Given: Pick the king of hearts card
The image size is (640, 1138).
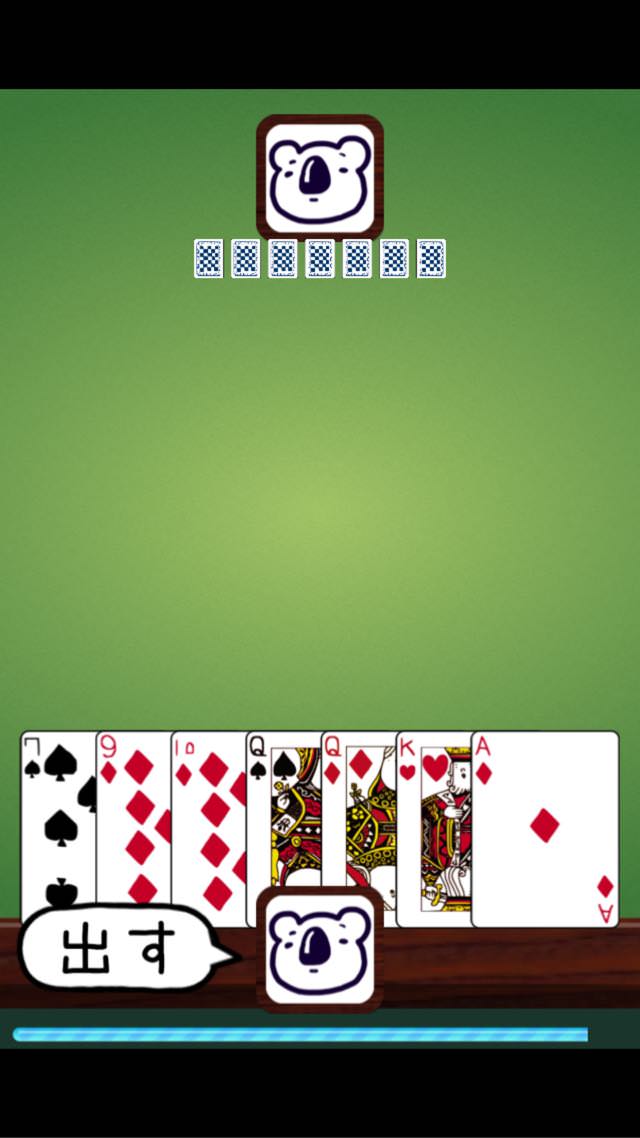Looking at the screenshot, I should (434, 829).
